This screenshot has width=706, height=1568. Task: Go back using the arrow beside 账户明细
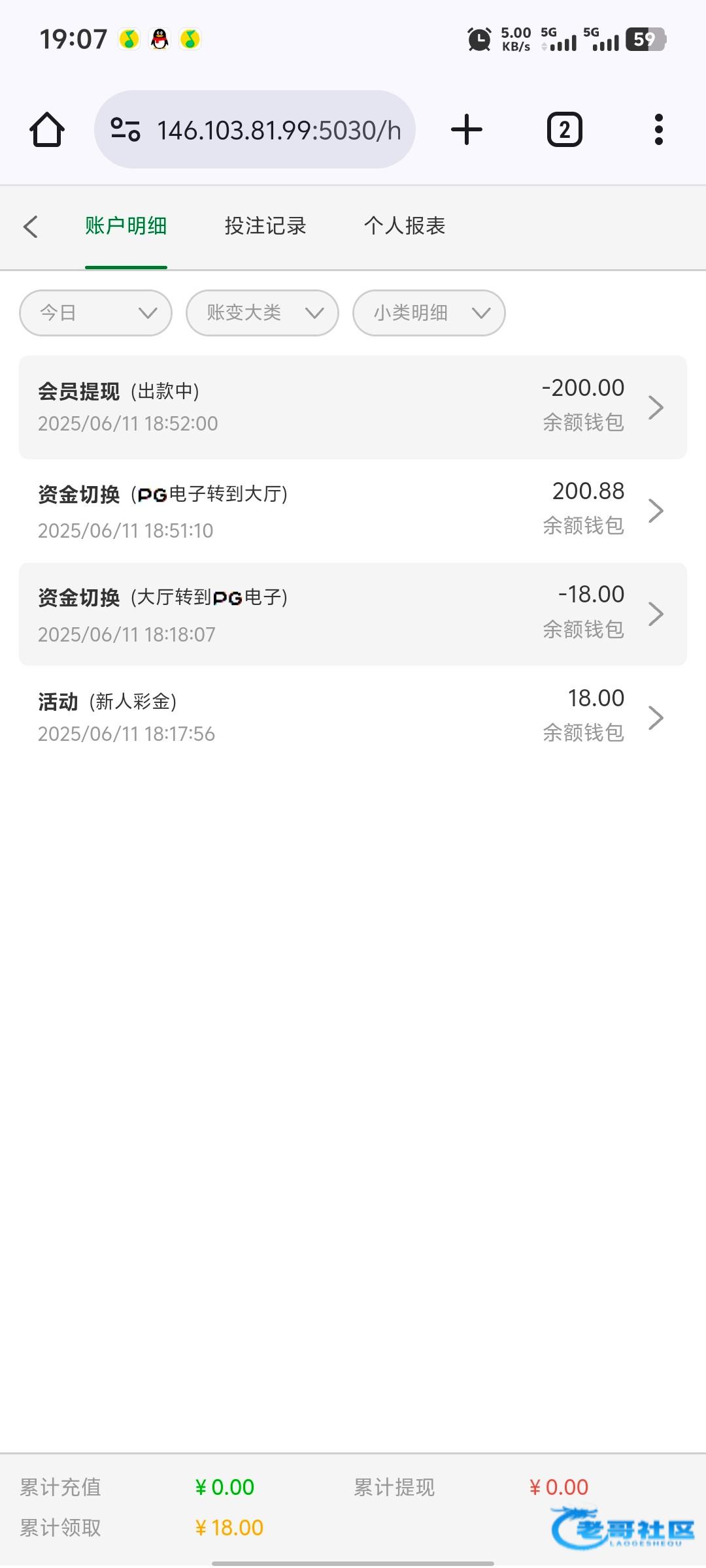pos(31,227)
